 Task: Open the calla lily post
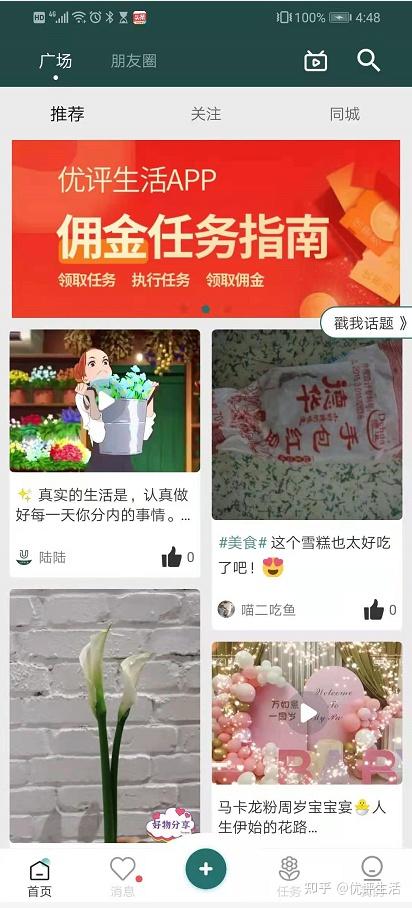point(105,716)
